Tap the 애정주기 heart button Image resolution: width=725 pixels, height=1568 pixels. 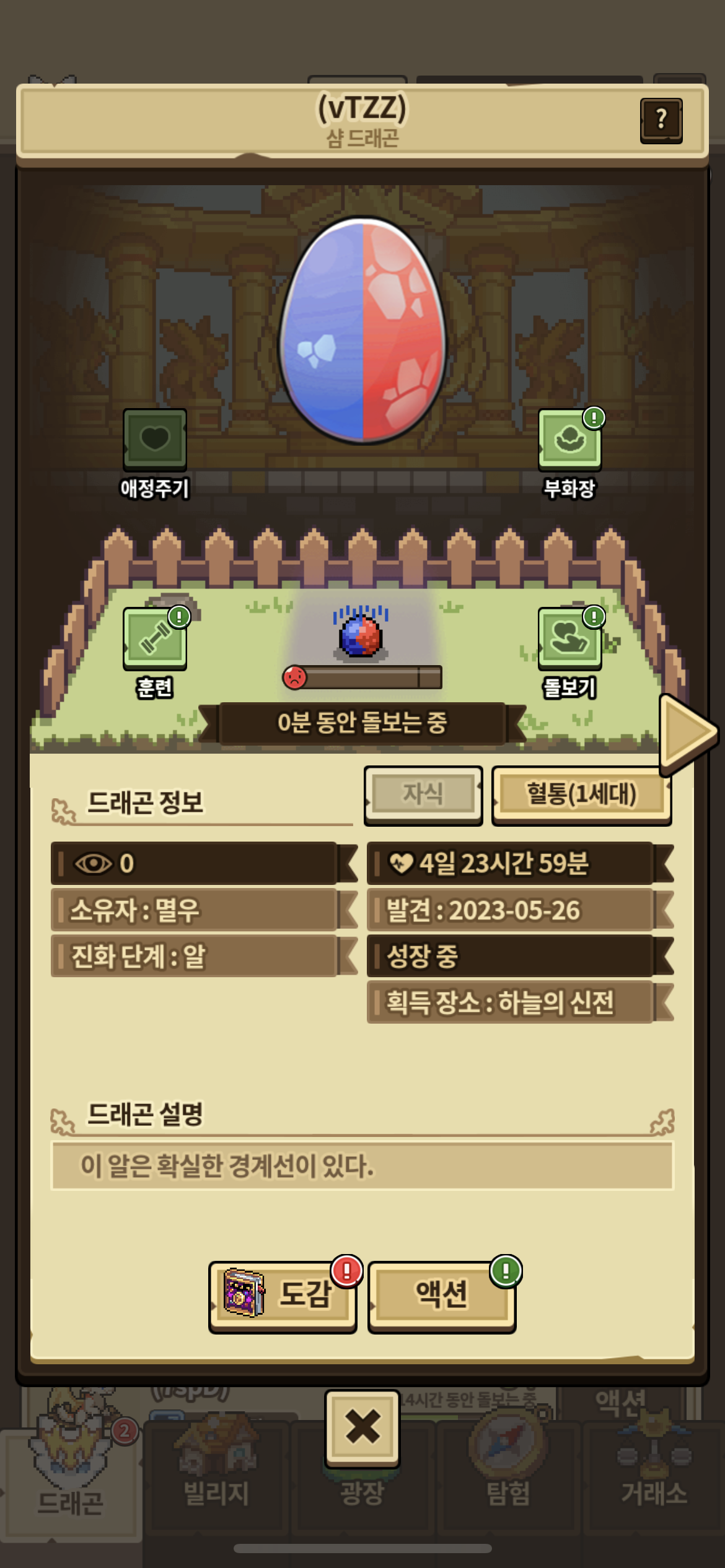[154, 439]
